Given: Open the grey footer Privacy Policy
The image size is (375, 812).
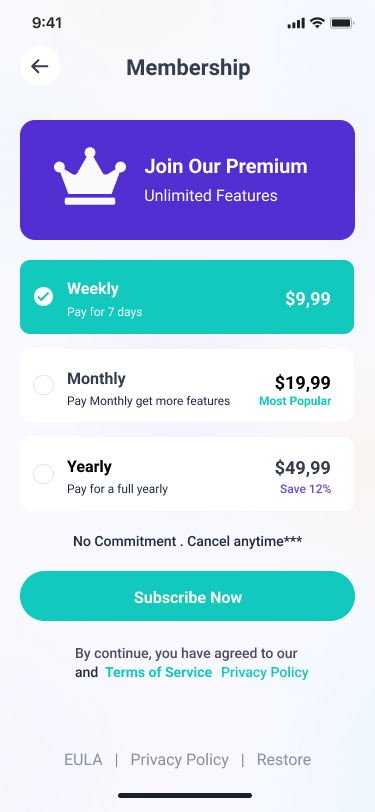Looking at the screenshot, I should coord(179,760).
